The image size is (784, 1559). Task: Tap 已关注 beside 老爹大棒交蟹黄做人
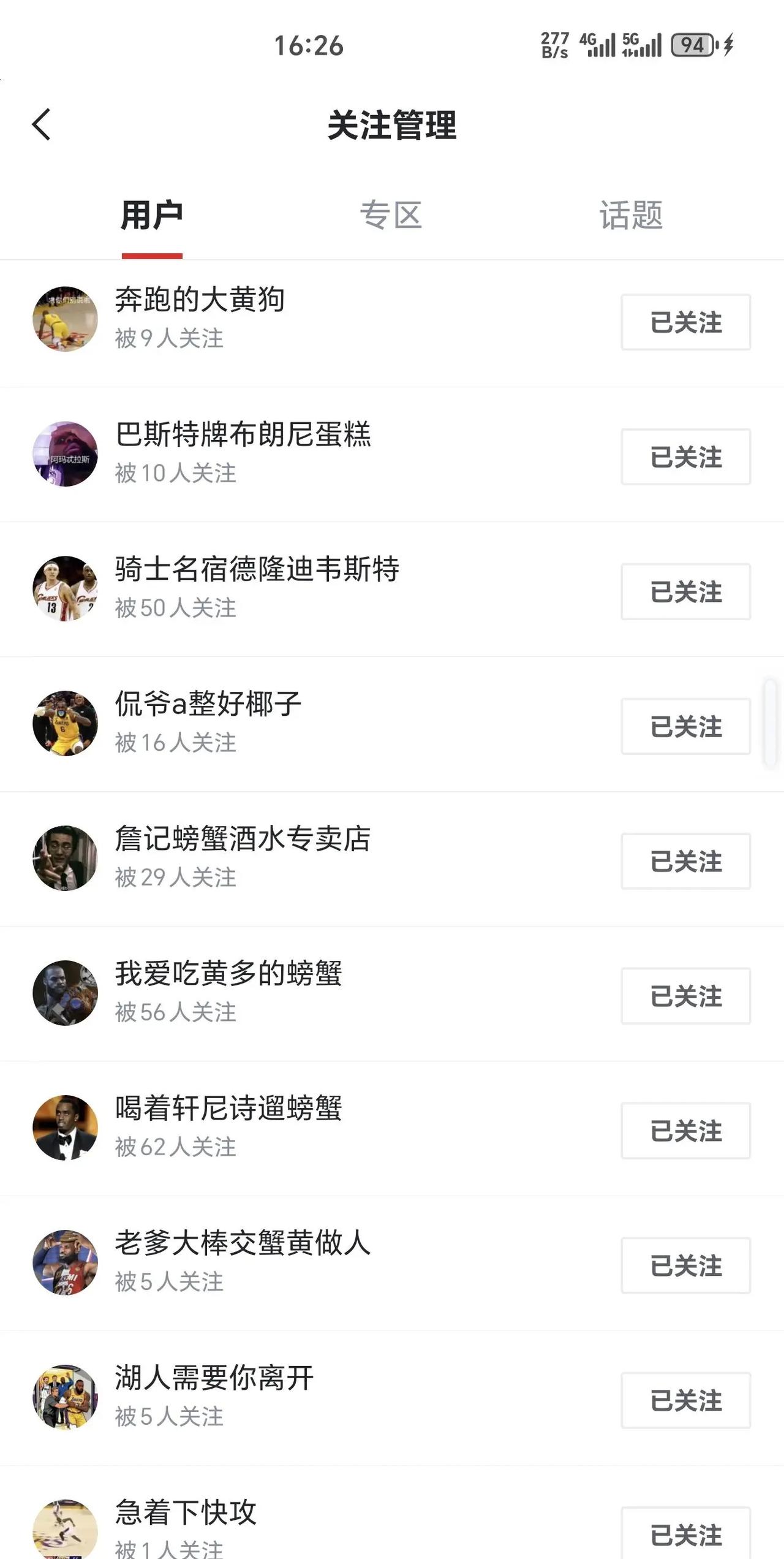(685, 1265)
